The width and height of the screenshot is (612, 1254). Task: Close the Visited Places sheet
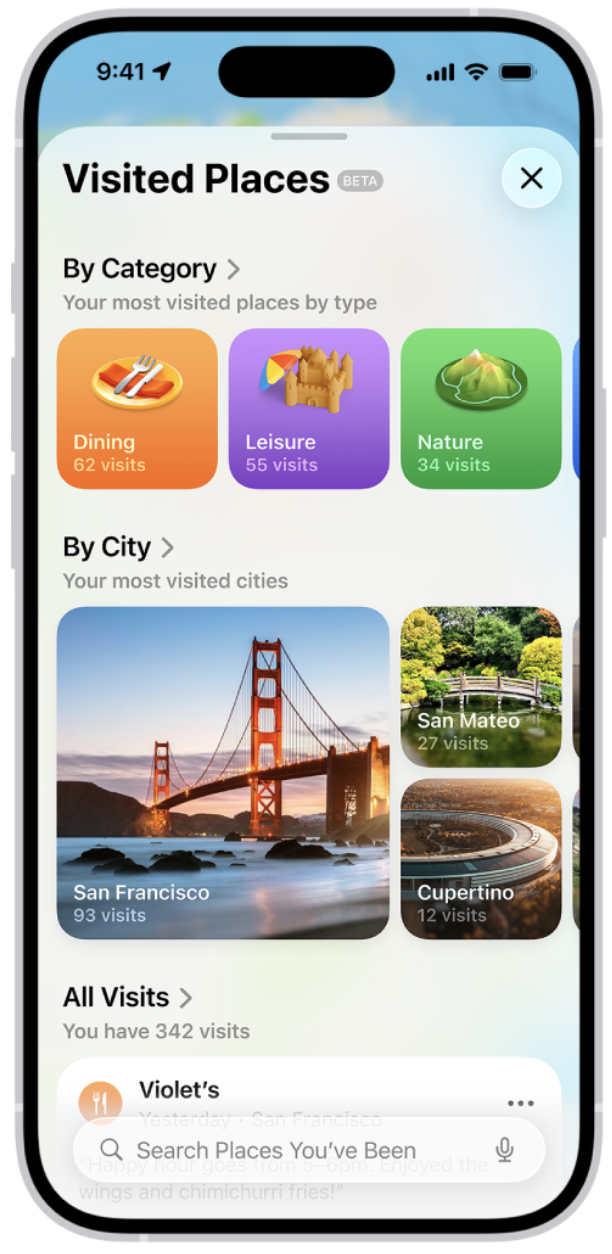tap(531, 179)
